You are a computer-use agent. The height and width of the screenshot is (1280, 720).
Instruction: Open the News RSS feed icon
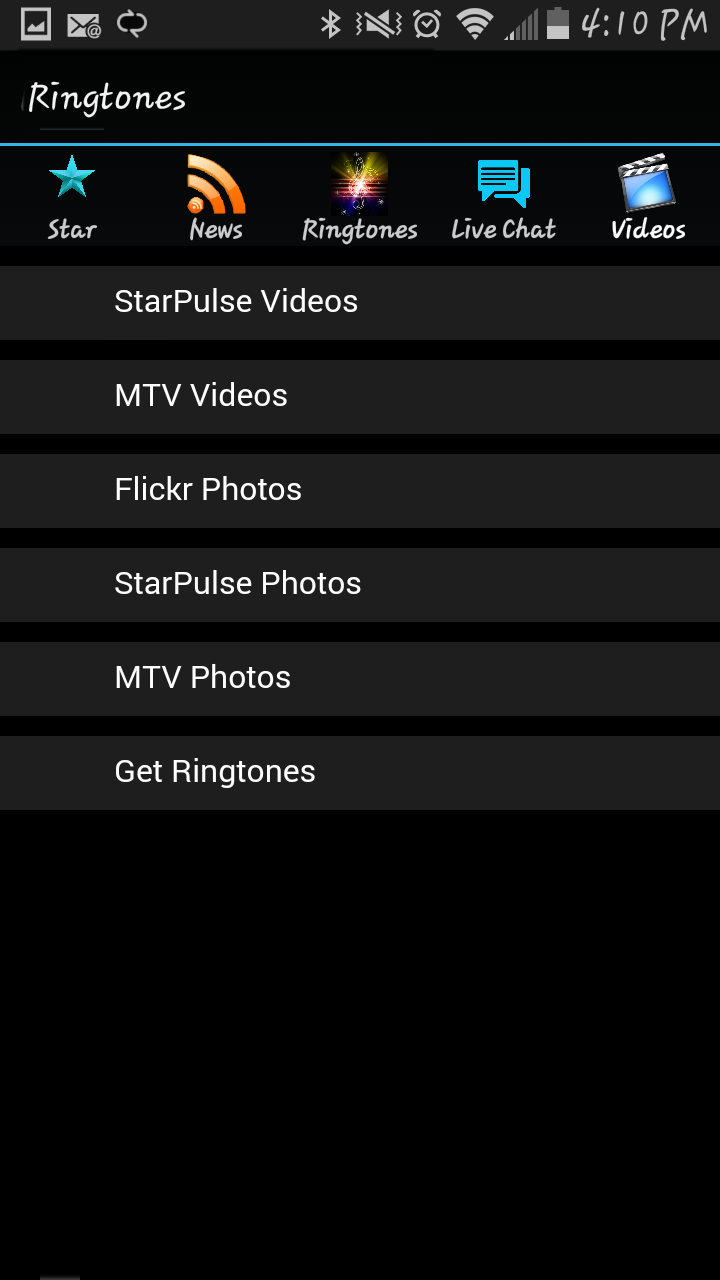215,185
